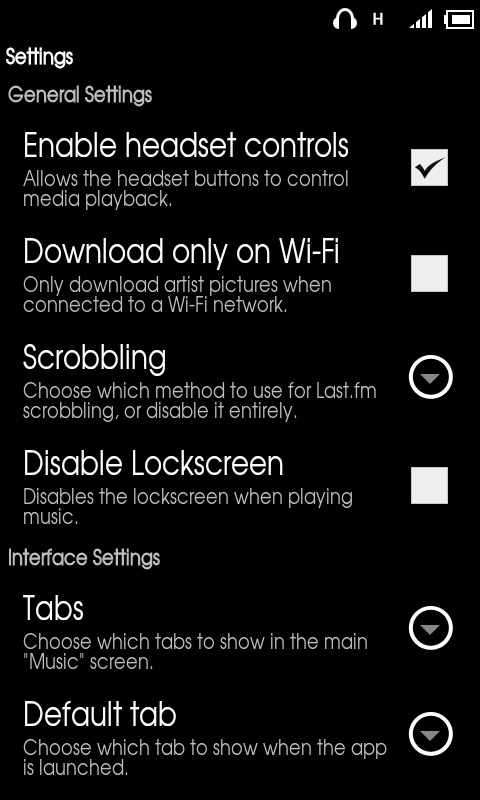Viewport: 480px width, 800px height.
Task: Expand the Tabs selection dropdown
Action: [x=431, y=628]
